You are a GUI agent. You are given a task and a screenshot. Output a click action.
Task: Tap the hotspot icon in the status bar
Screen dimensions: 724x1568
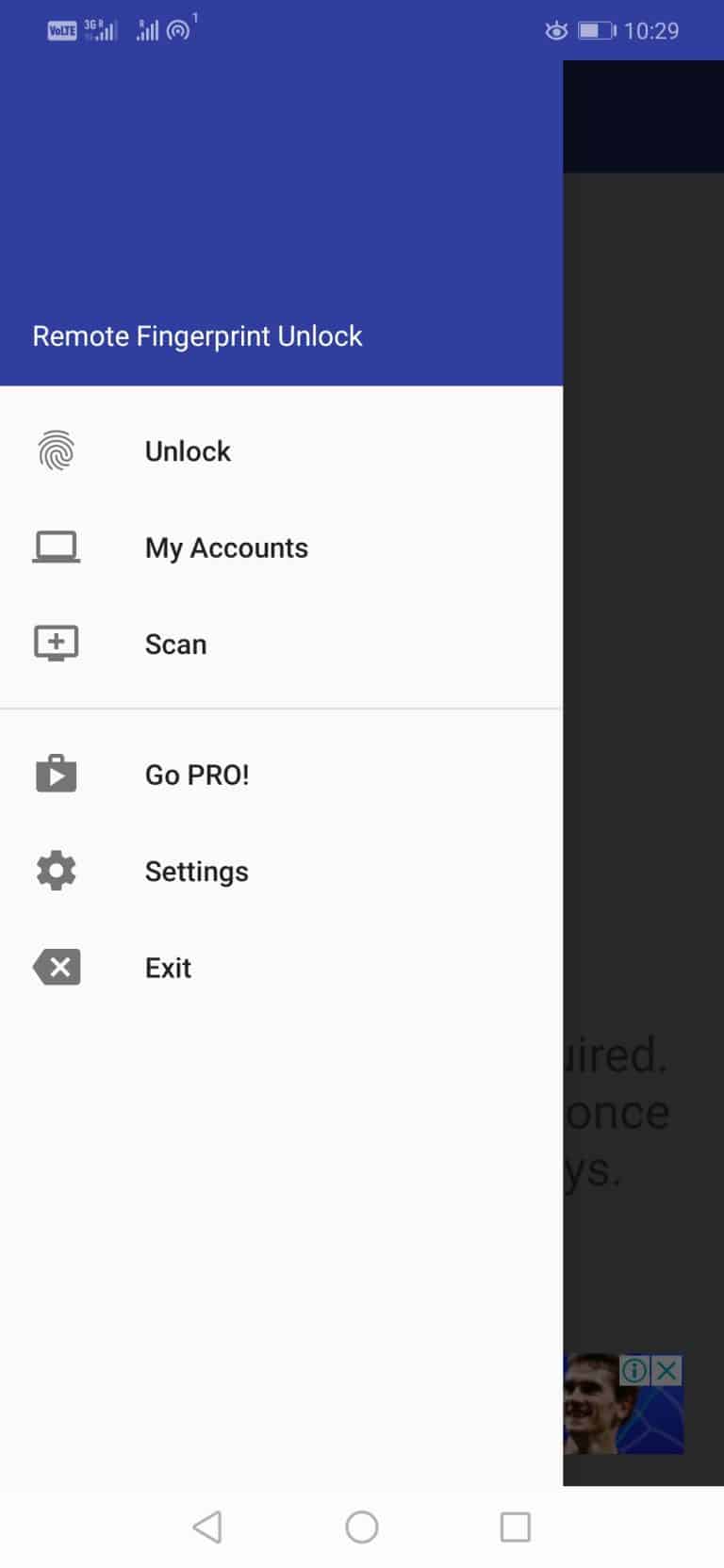[x=182, y=28]
